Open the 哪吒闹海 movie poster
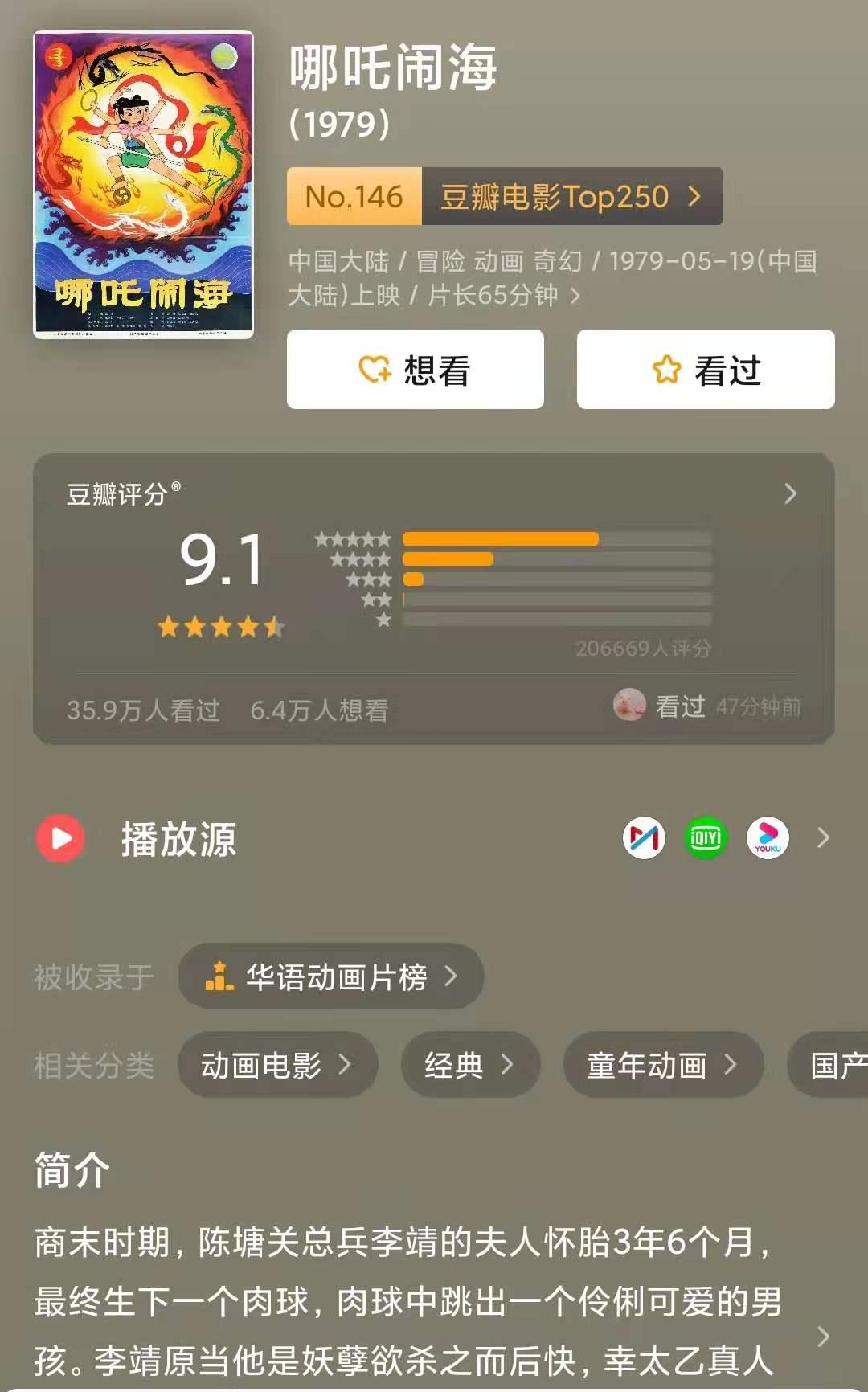This screenshot has height=1392, width=868. [143, 185]
